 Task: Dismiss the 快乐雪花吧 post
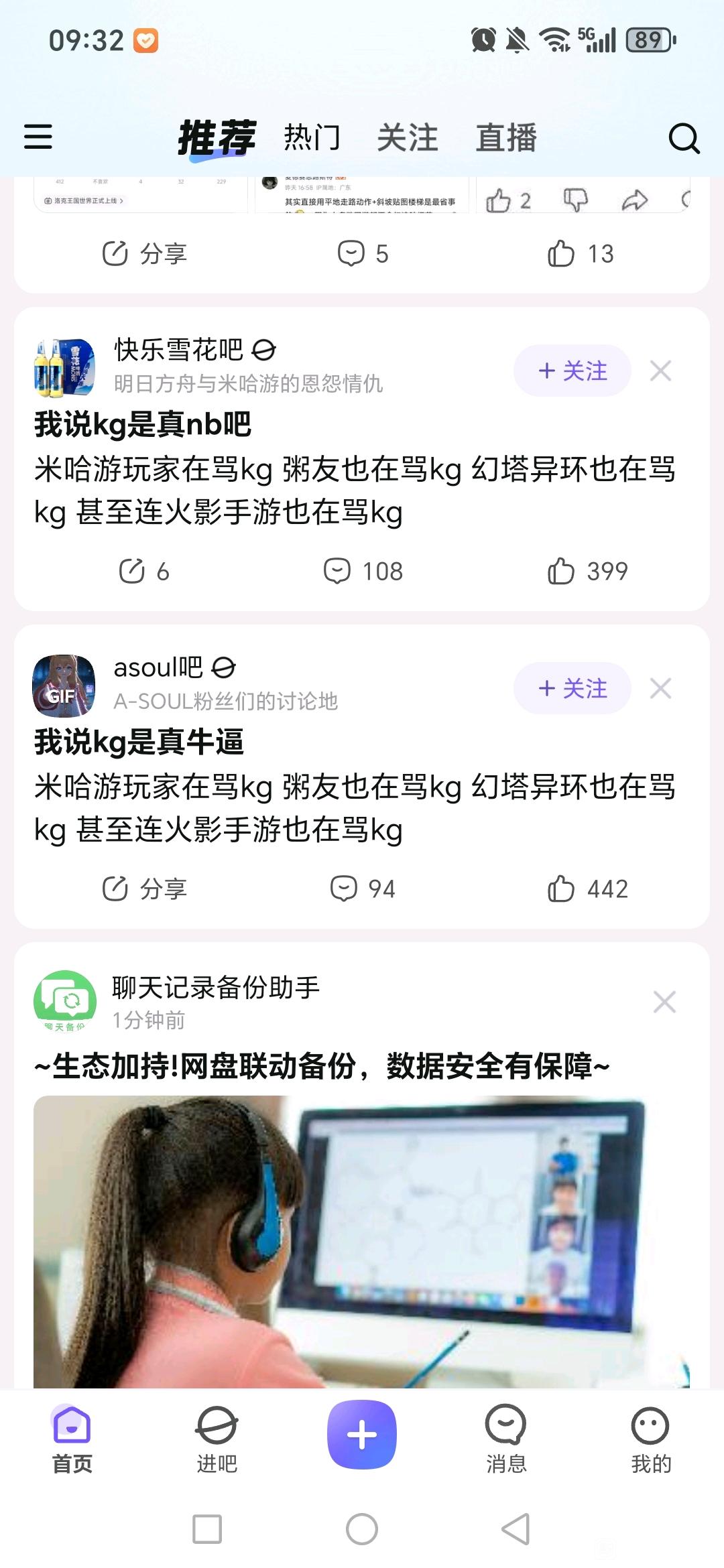point(661,371)
